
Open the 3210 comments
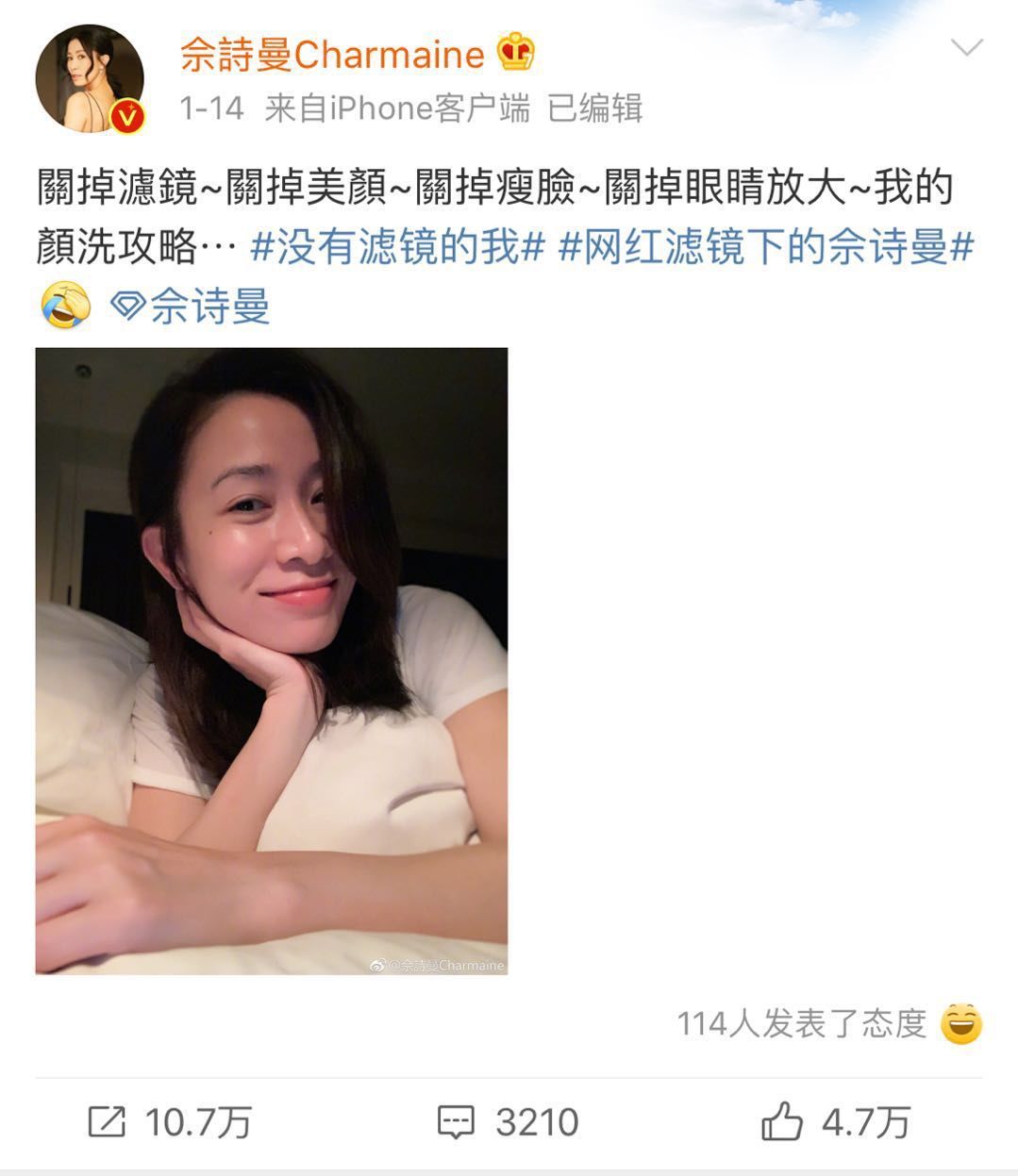(x=508, y=1122)
